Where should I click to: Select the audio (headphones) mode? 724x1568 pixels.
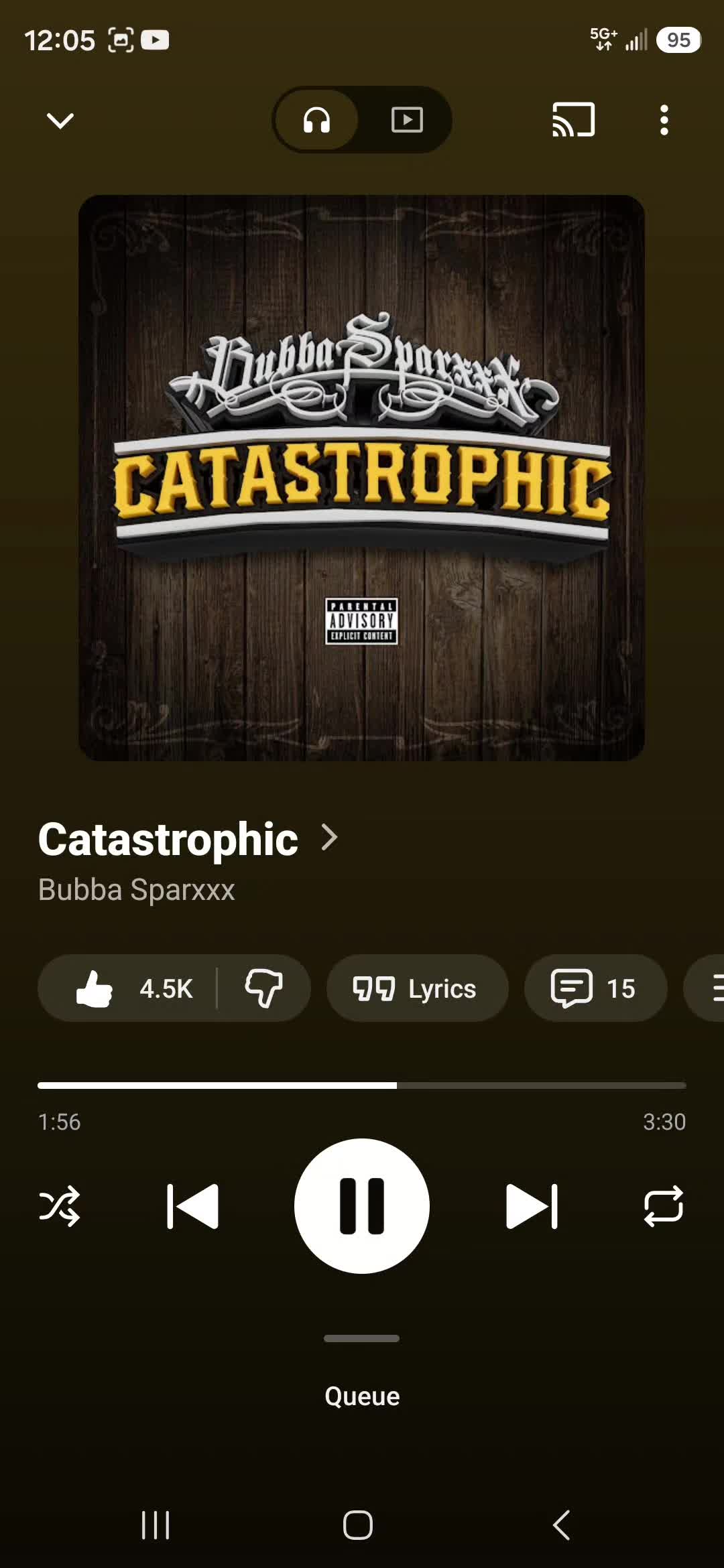pos(316,120)
